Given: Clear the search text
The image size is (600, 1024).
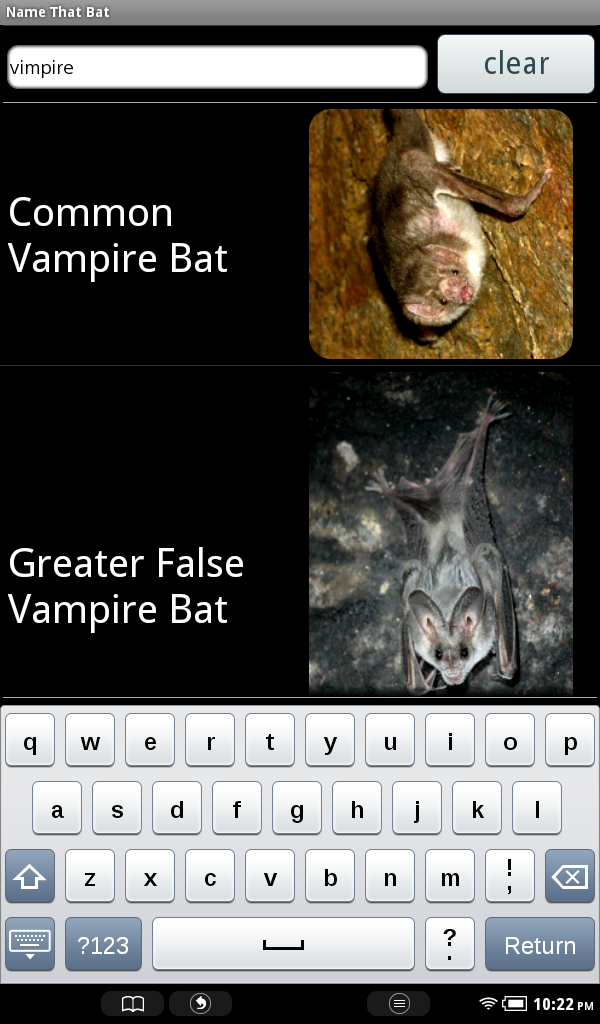Looking at the screenshot, I should coord(516,64).
